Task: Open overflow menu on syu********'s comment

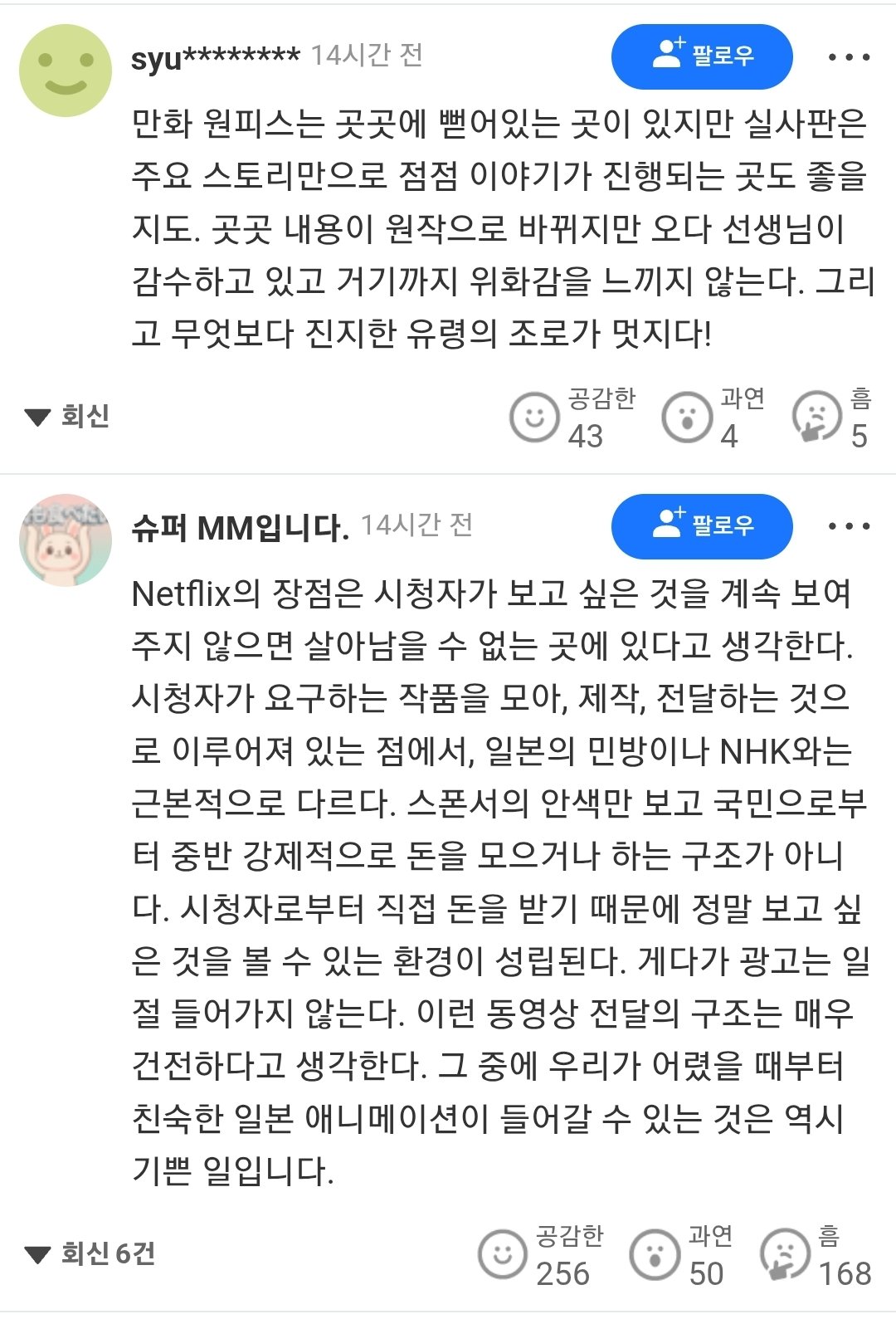Action: click(x=849, y=57)
